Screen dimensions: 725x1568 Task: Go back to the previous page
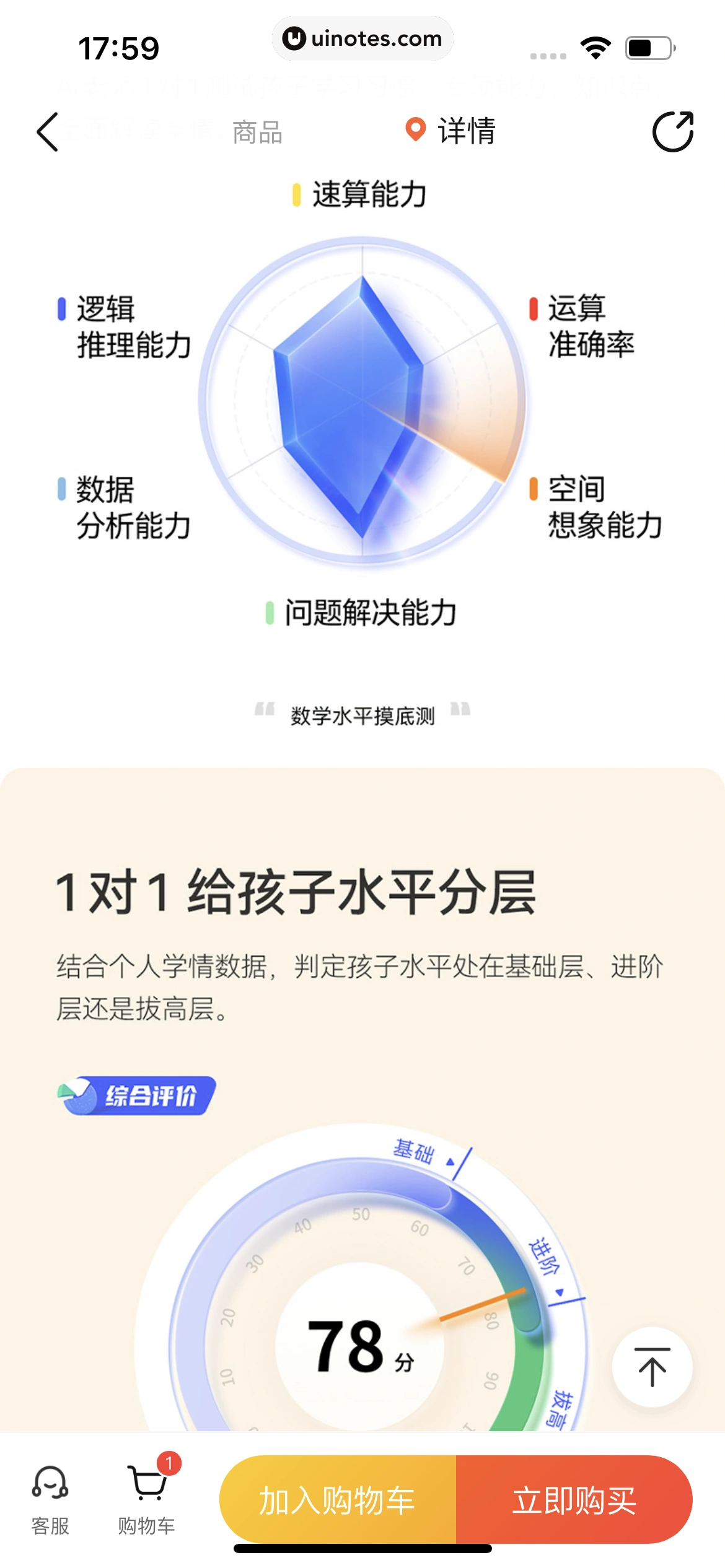point(48,132)
